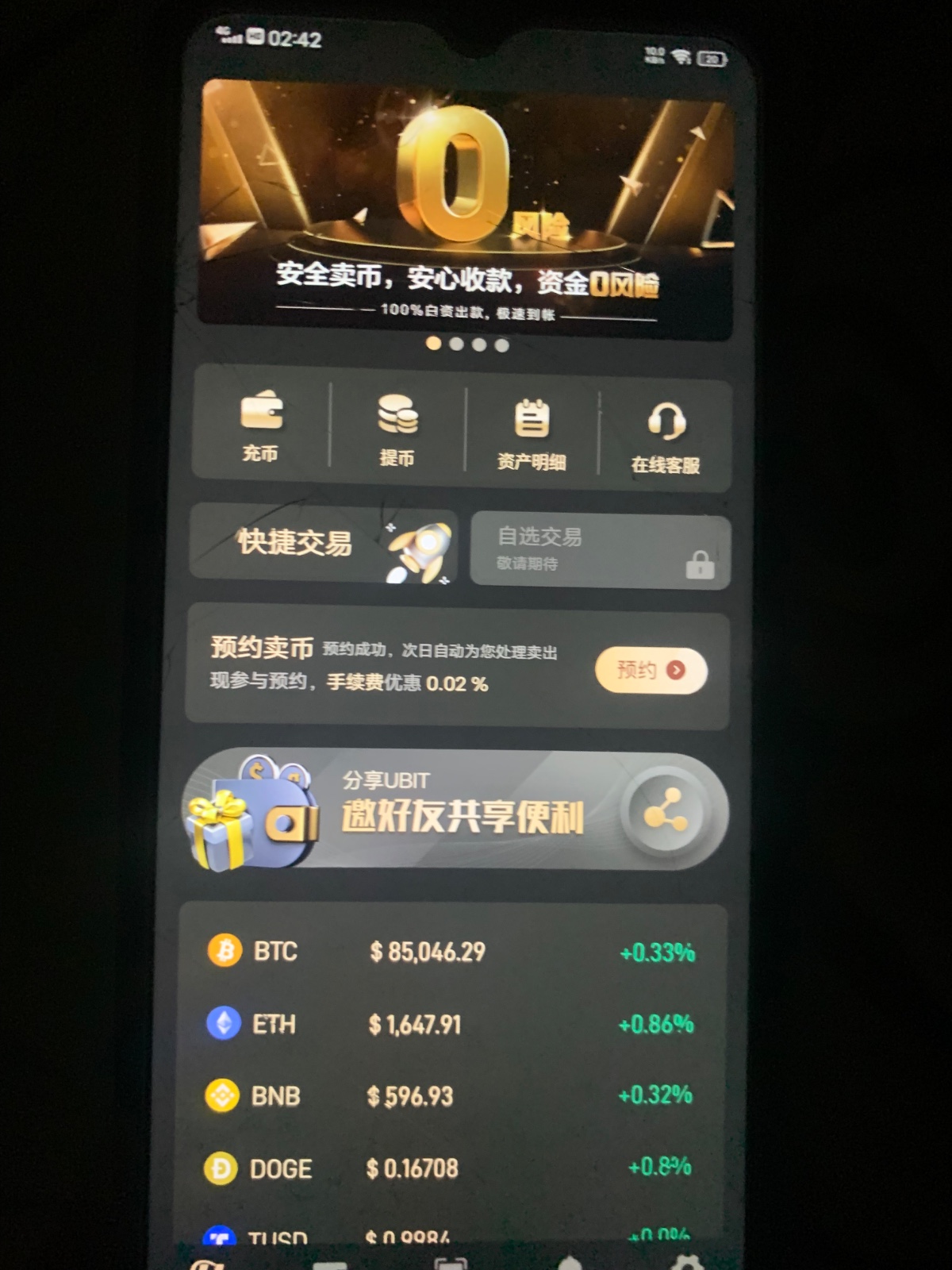
Task: Open the BTC price row
Action: point(451,951)
